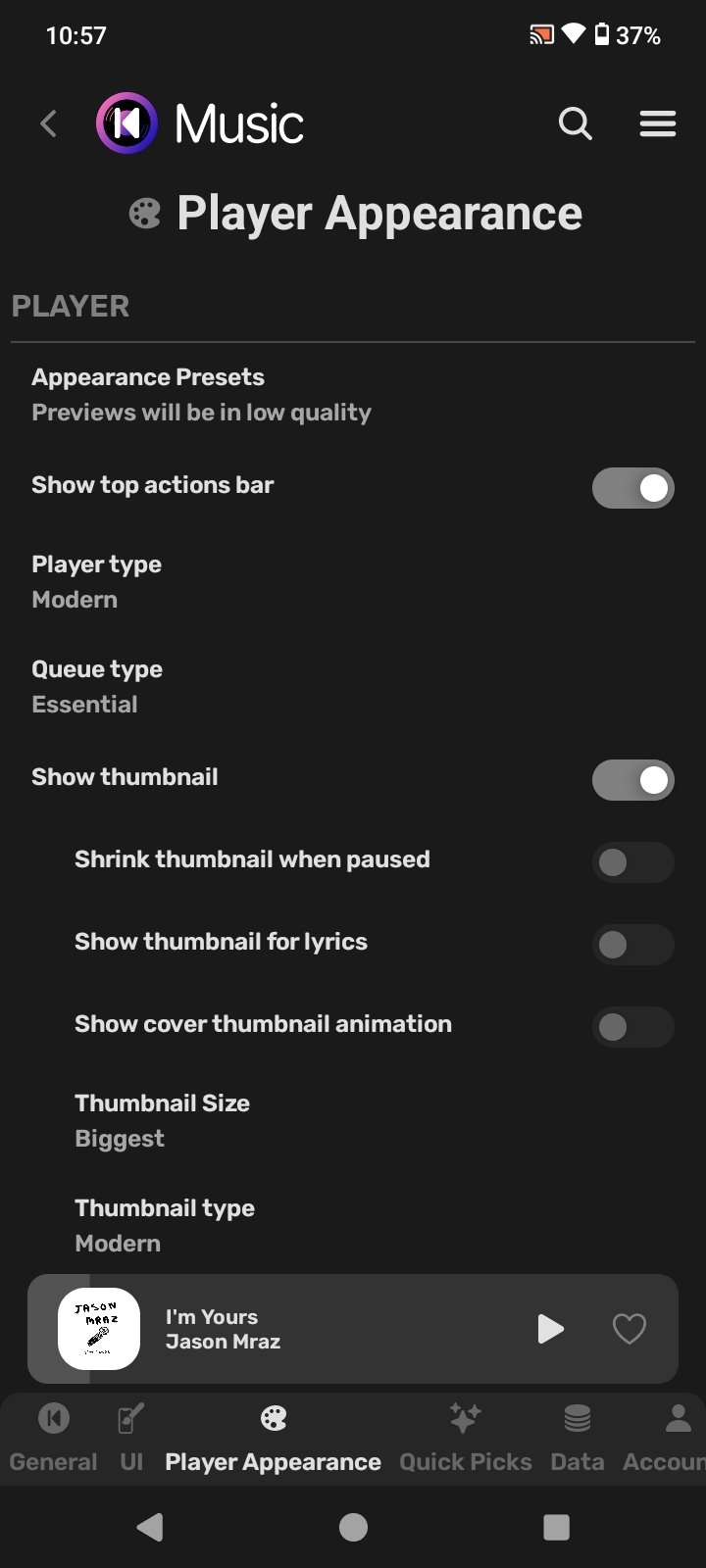
Task: Switch to the General tab
Action: [x=53, y=1439]
